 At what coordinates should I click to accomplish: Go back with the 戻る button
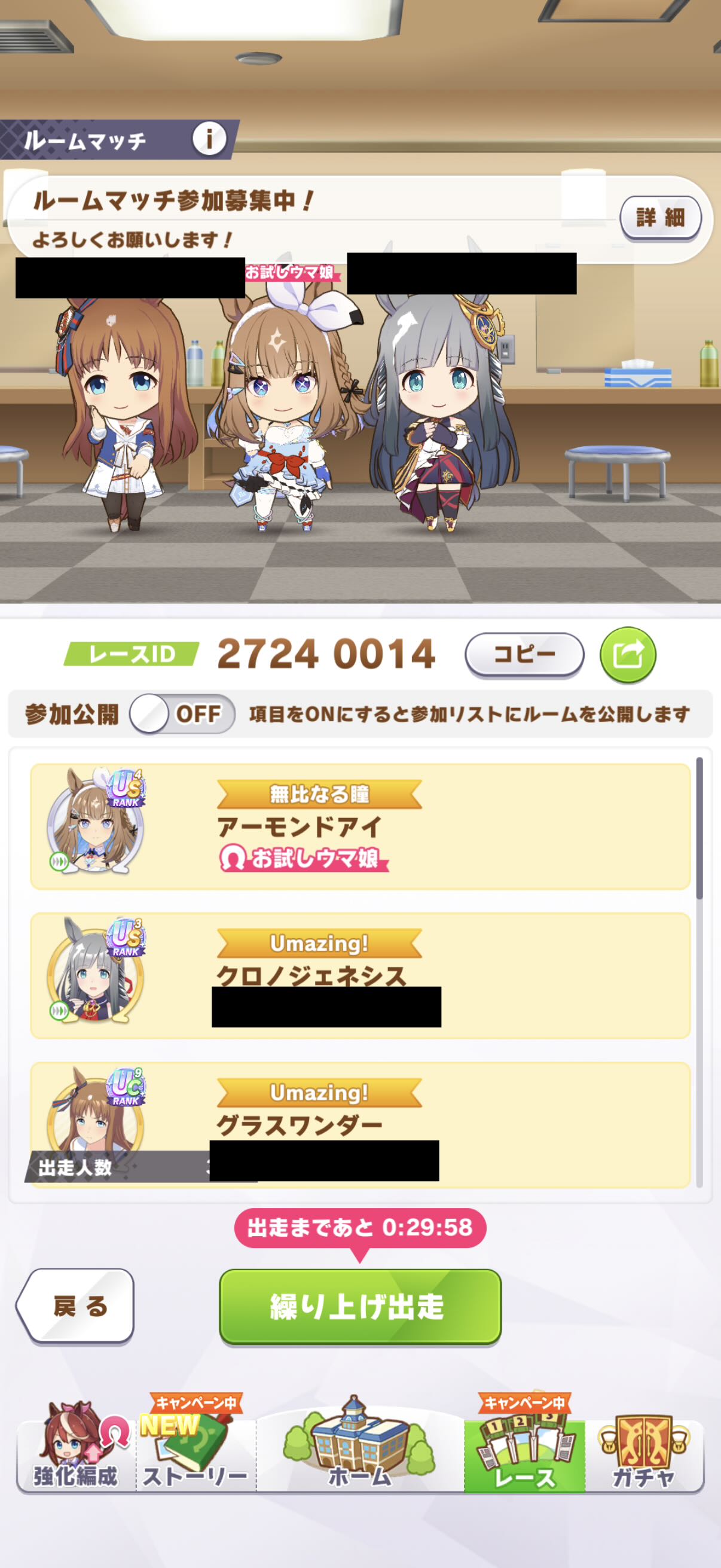point(76,1305)
